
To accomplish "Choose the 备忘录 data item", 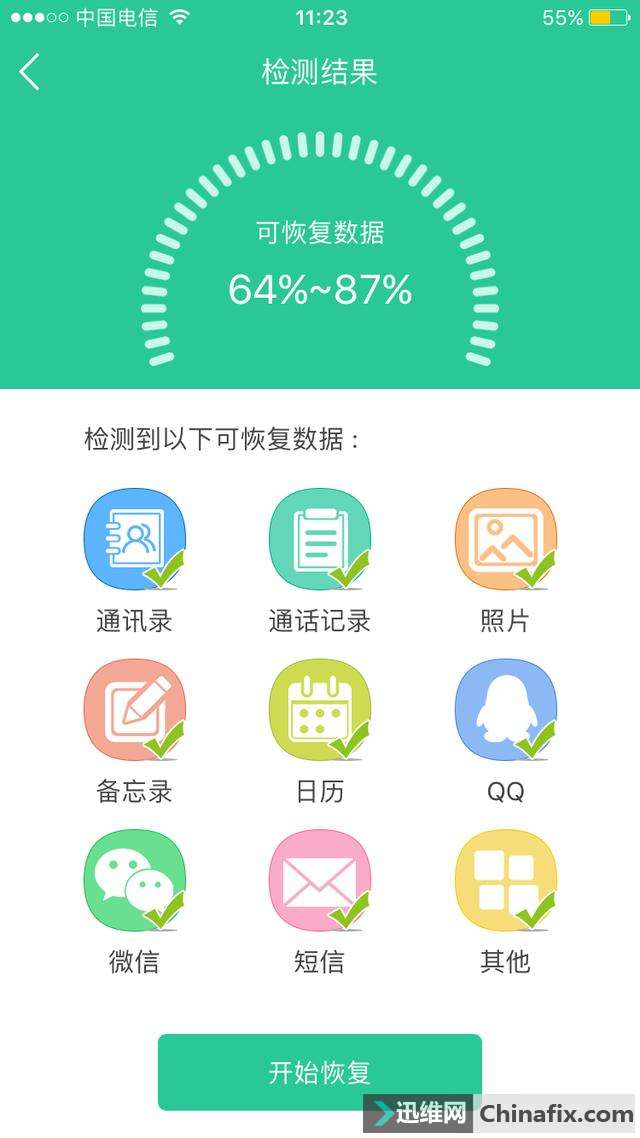I will click(135, 710).
